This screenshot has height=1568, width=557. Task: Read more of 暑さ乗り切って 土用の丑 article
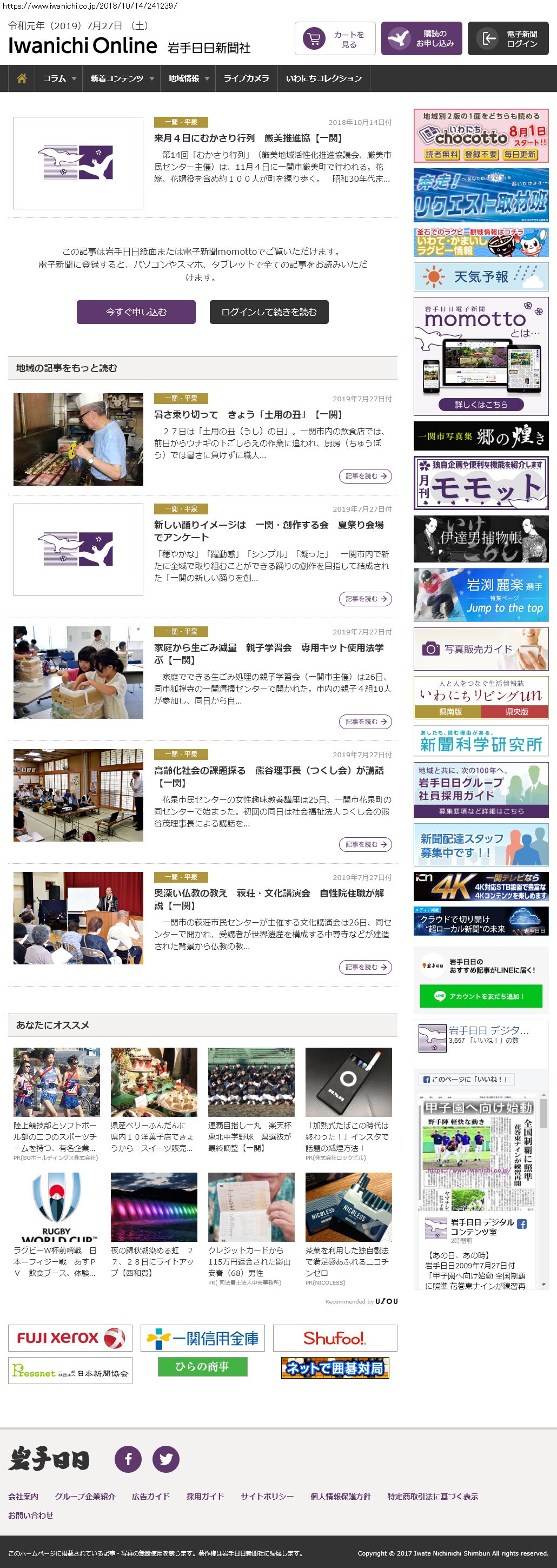click(x=364, y=476)
